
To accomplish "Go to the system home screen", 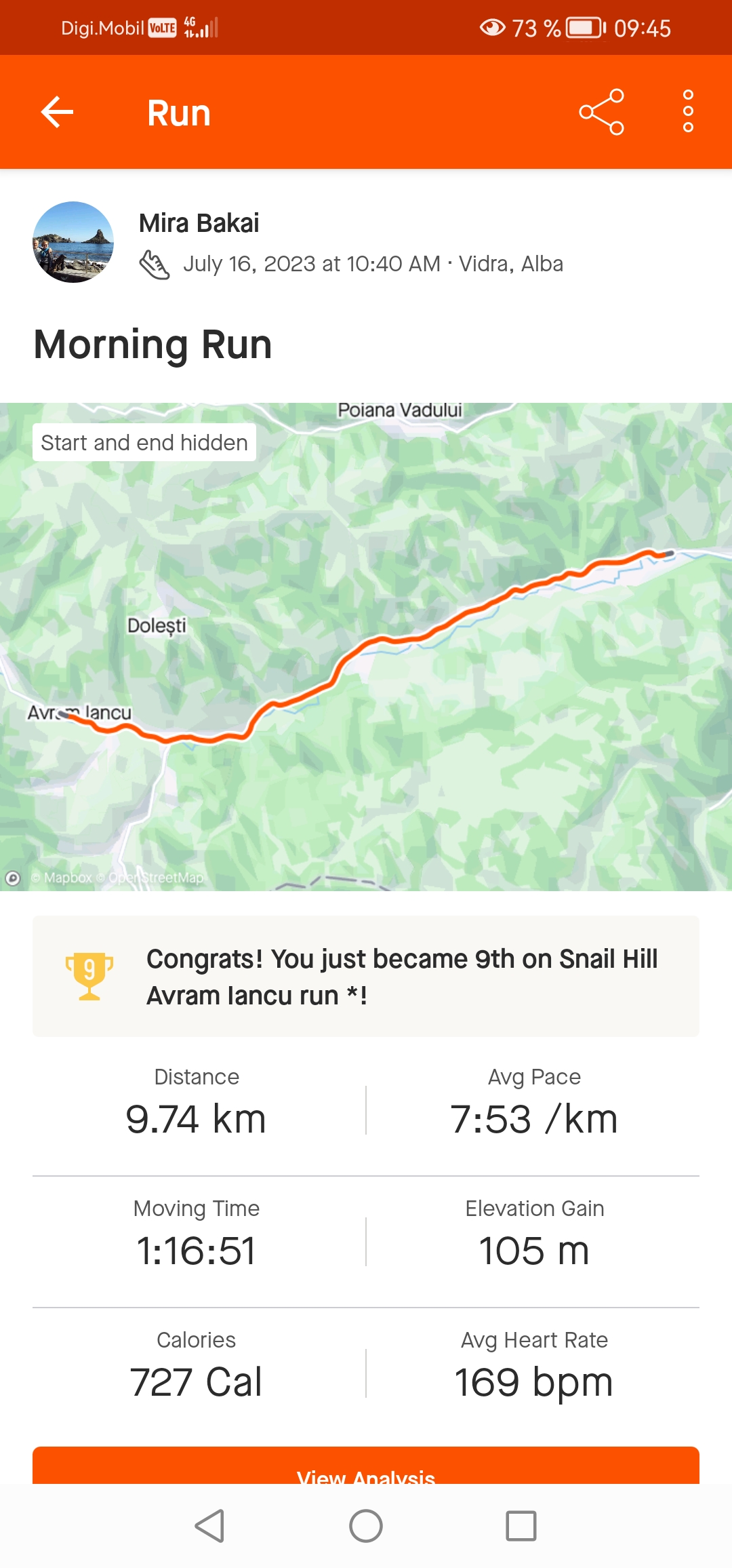I will point(366,1527).
